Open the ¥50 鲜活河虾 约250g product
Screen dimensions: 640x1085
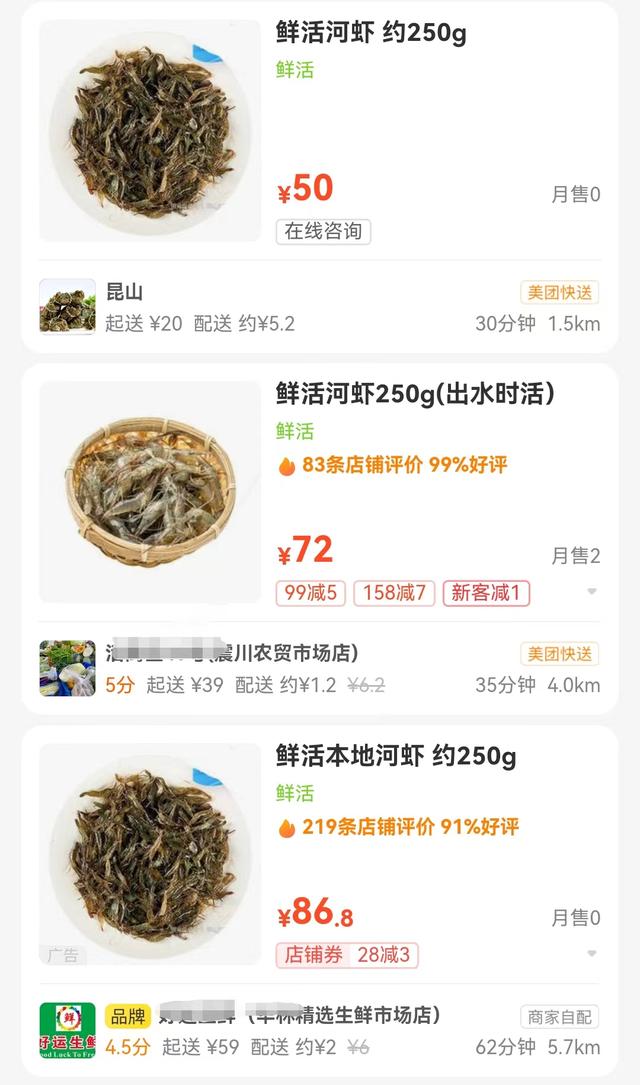371,33
